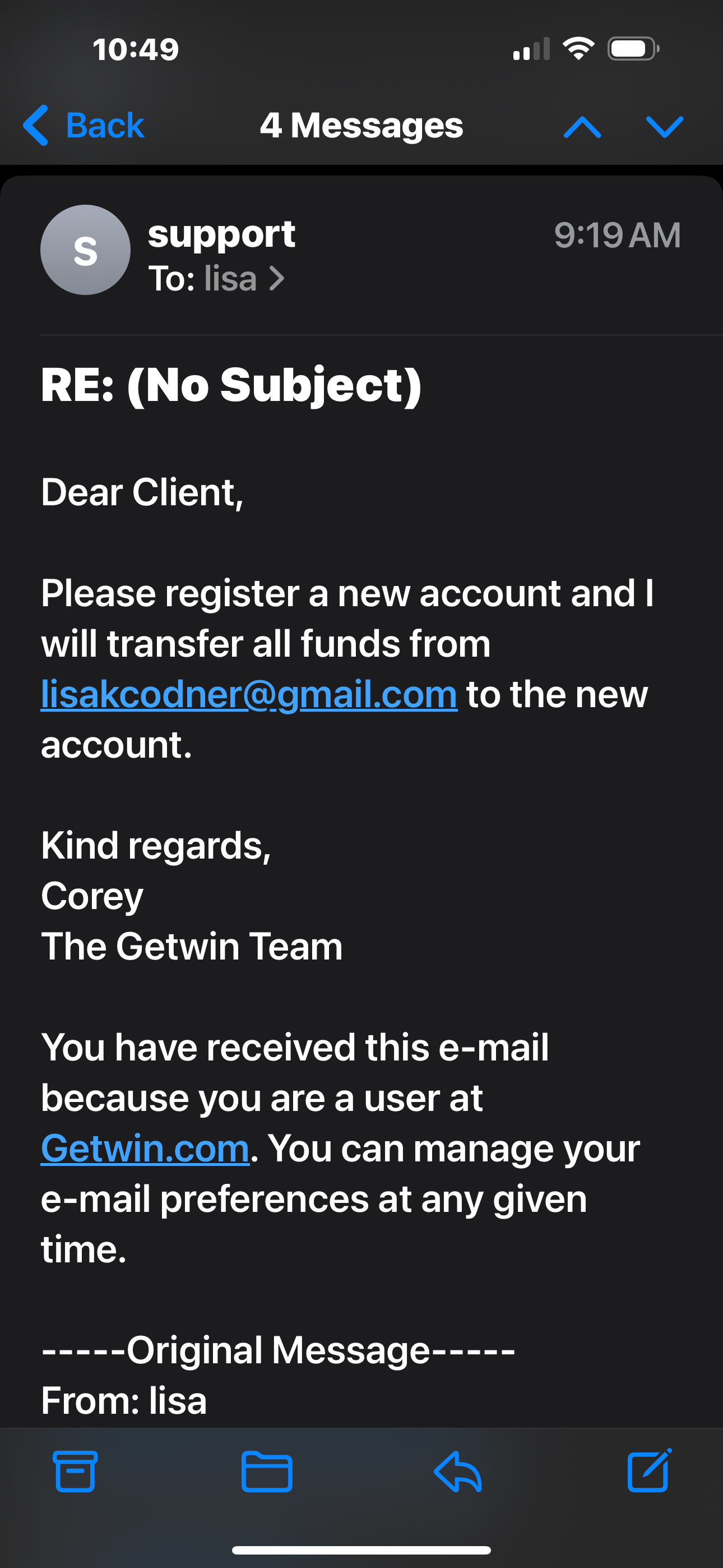Move message to a folder
Screen dimensions: 723x1568
click(267, 1472)
